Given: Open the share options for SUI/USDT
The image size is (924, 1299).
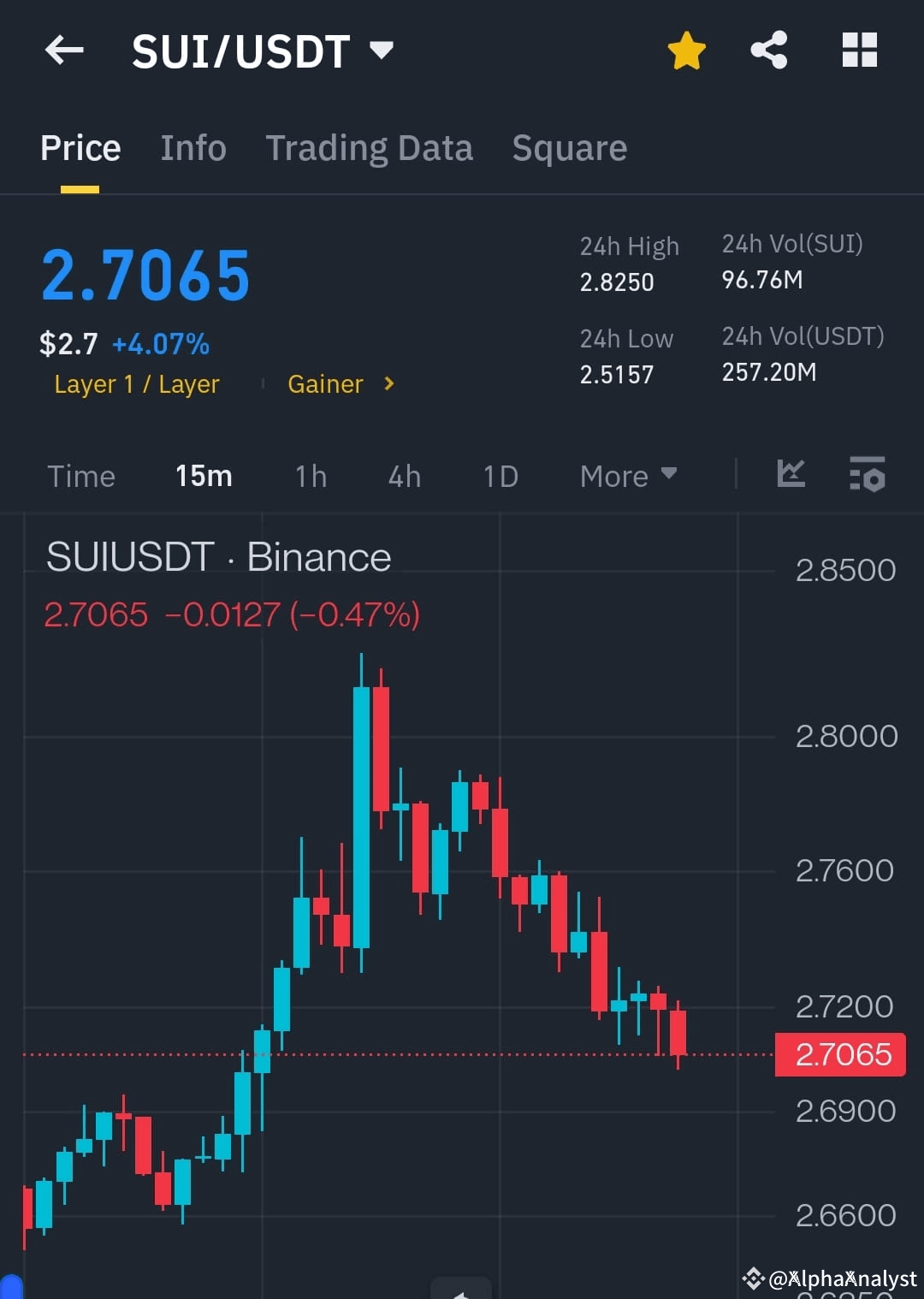Looking at the screenshot, I should click(768, 50).
